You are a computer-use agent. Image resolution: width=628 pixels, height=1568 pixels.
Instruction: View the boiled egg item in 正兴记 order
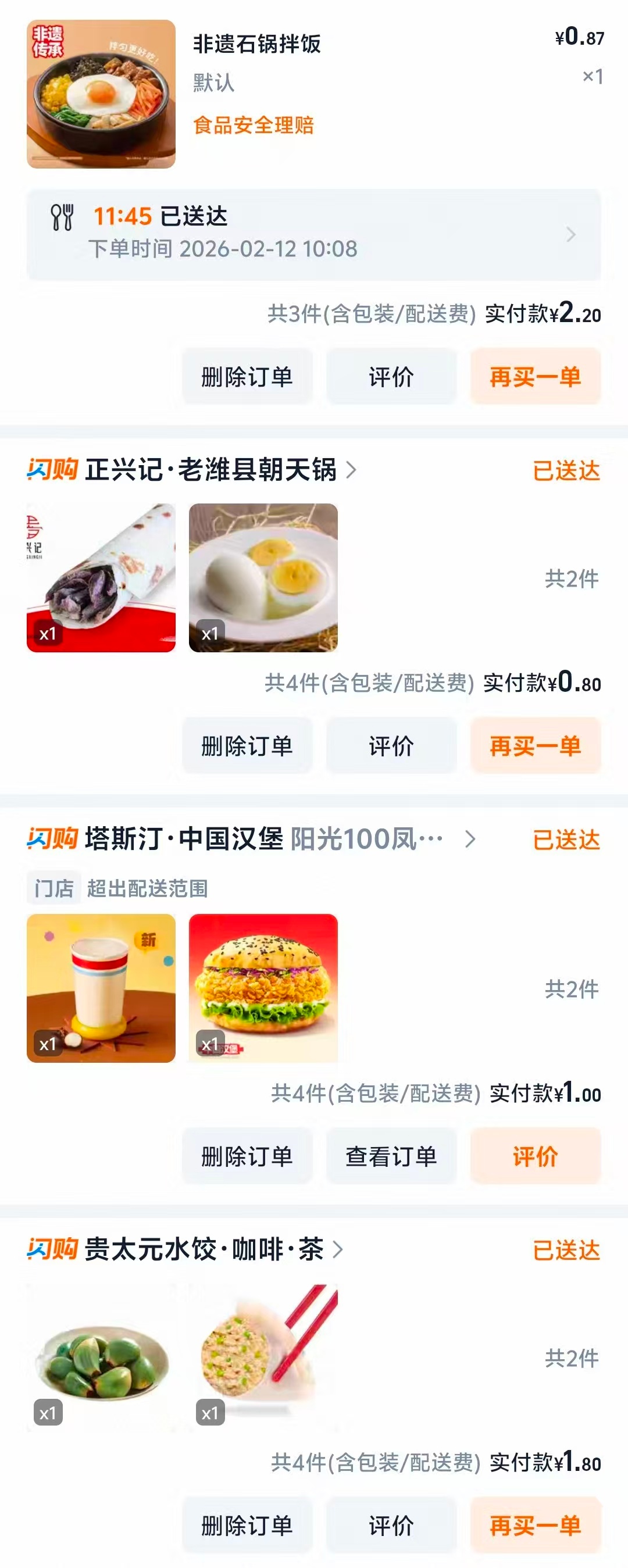[263, 578]
